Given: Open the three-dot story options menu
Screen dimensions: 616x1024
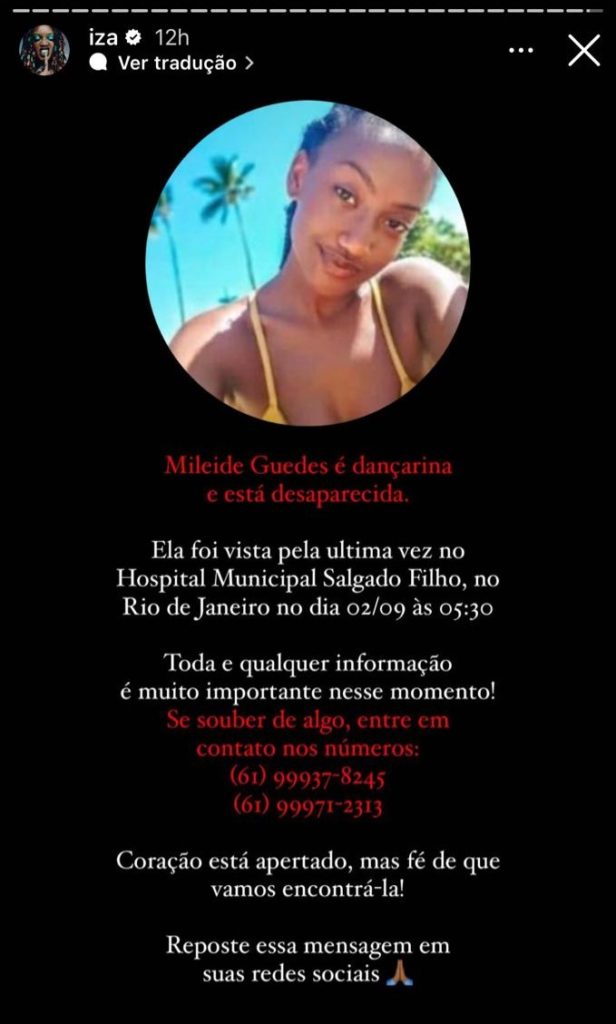Looking at the screenshot, I should point(521,50).
